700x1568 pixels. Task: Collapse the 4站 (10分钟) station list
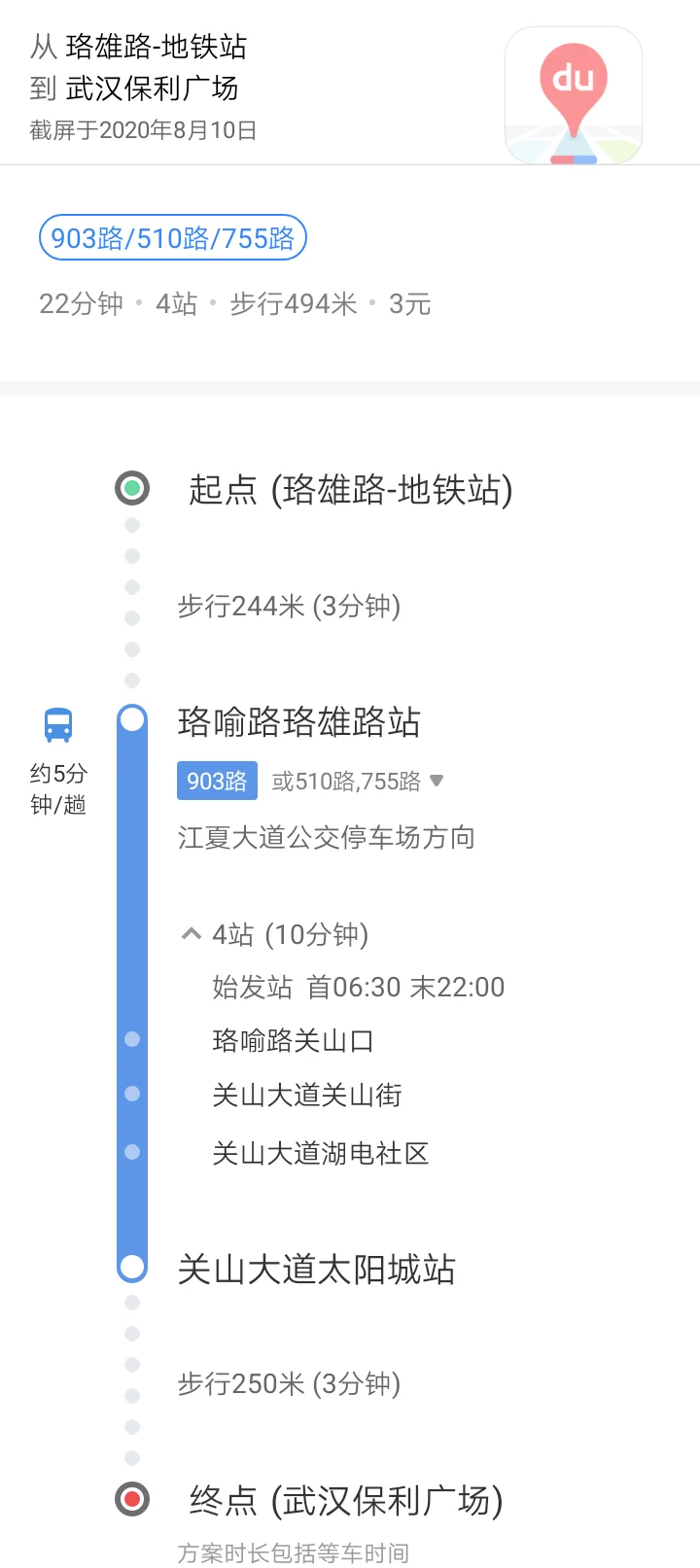tap(191, 933)
